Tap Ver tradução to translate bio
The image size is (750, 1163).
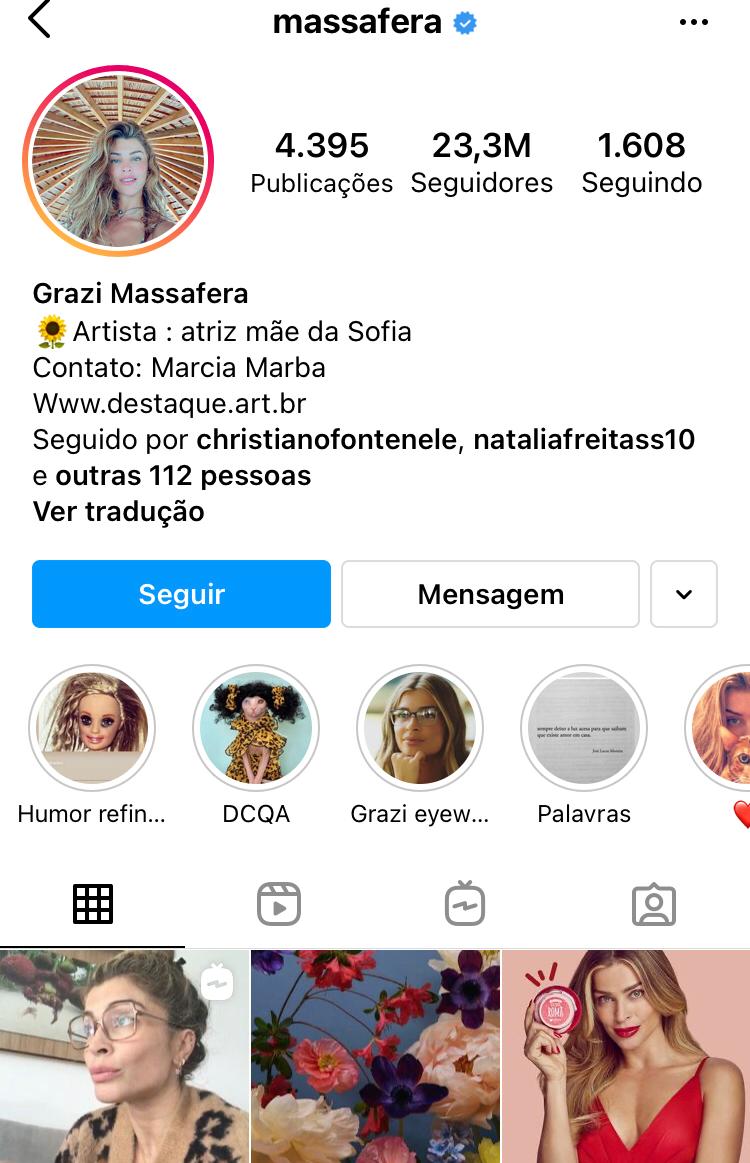point(118,511)
